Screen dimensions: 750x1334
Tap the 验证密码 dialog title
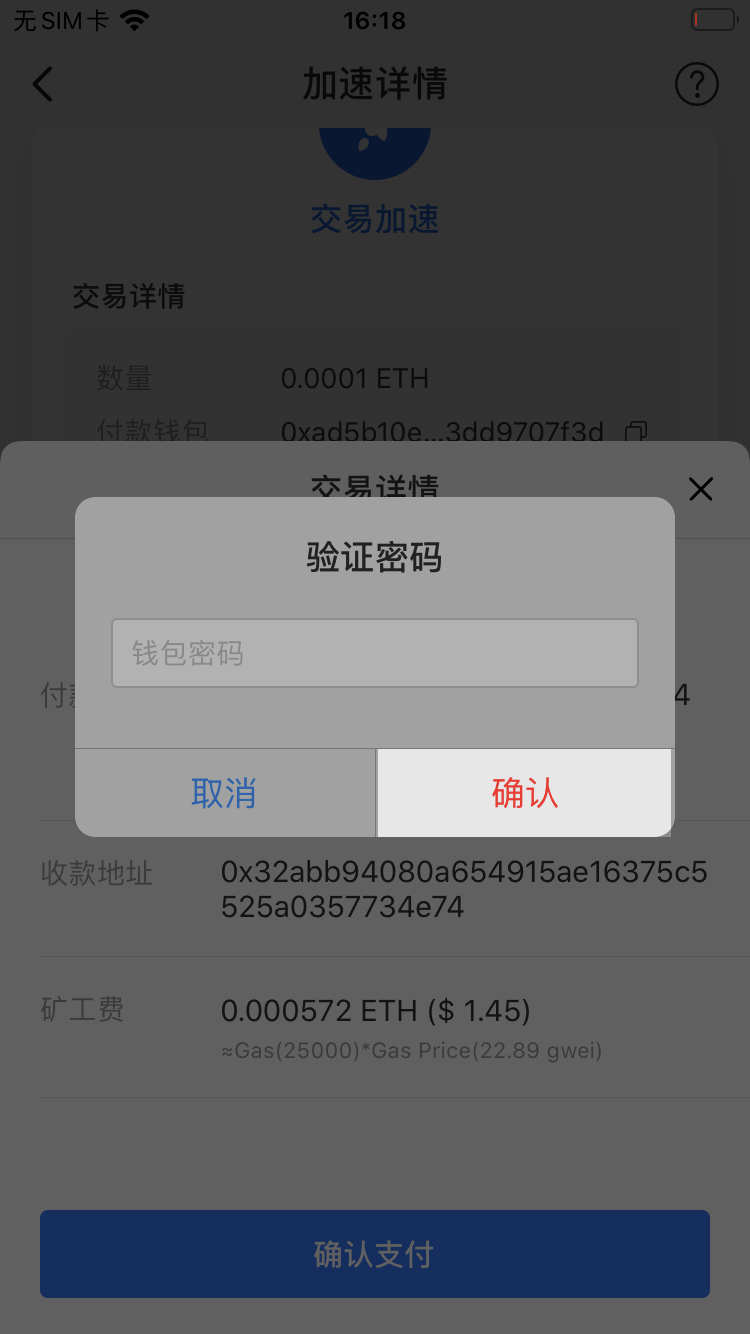click(x=374, y=558)
